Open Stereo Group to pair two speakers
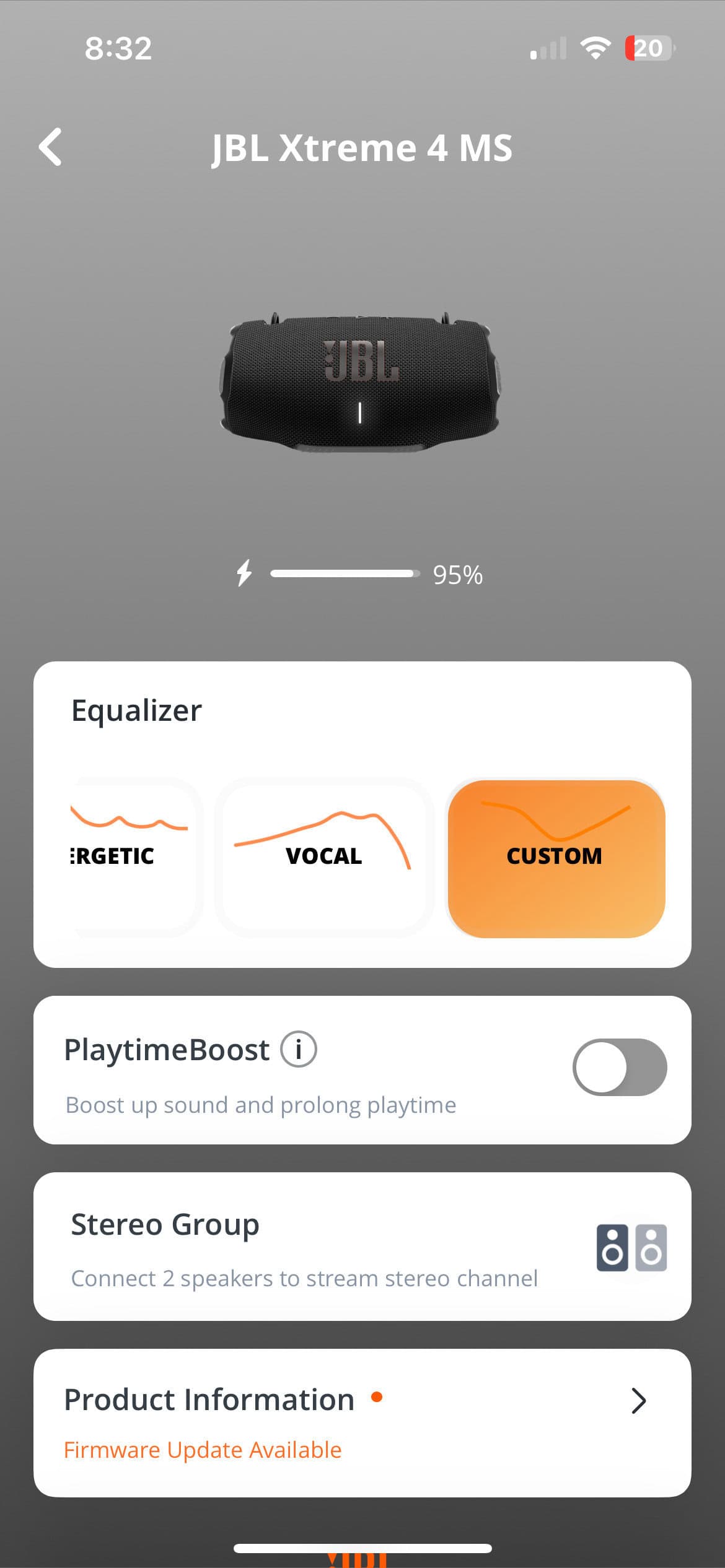This screenshot has width=725, height=1568. point(362,1247)
